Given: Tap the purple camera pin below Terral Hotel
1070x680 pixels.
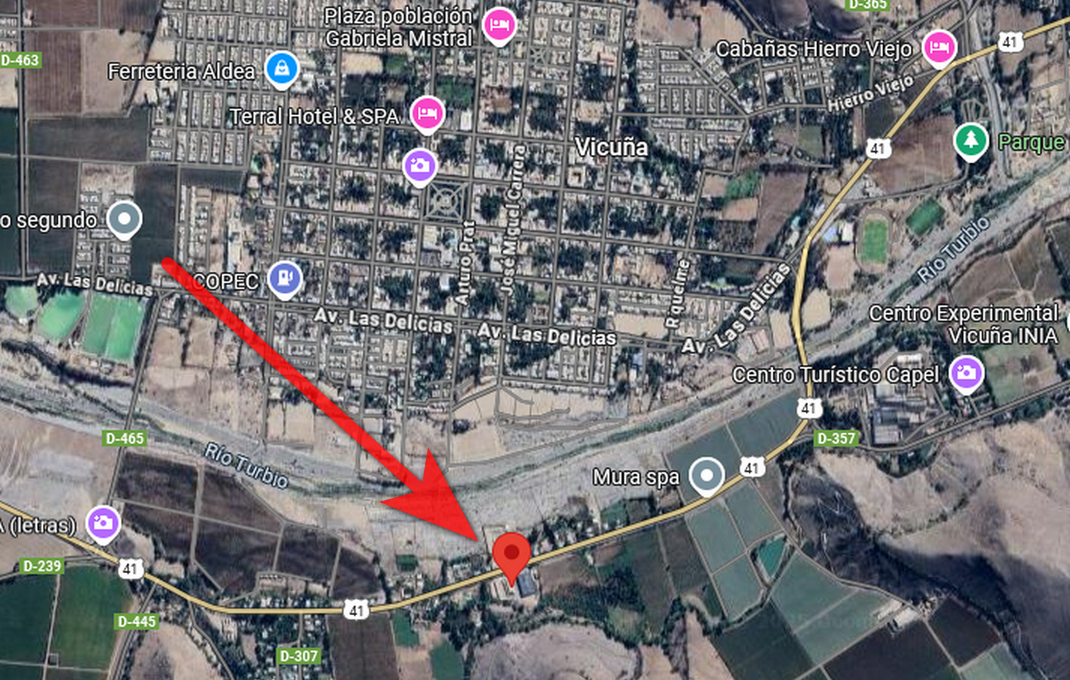Looking at the screenshot, I should 420,165.
